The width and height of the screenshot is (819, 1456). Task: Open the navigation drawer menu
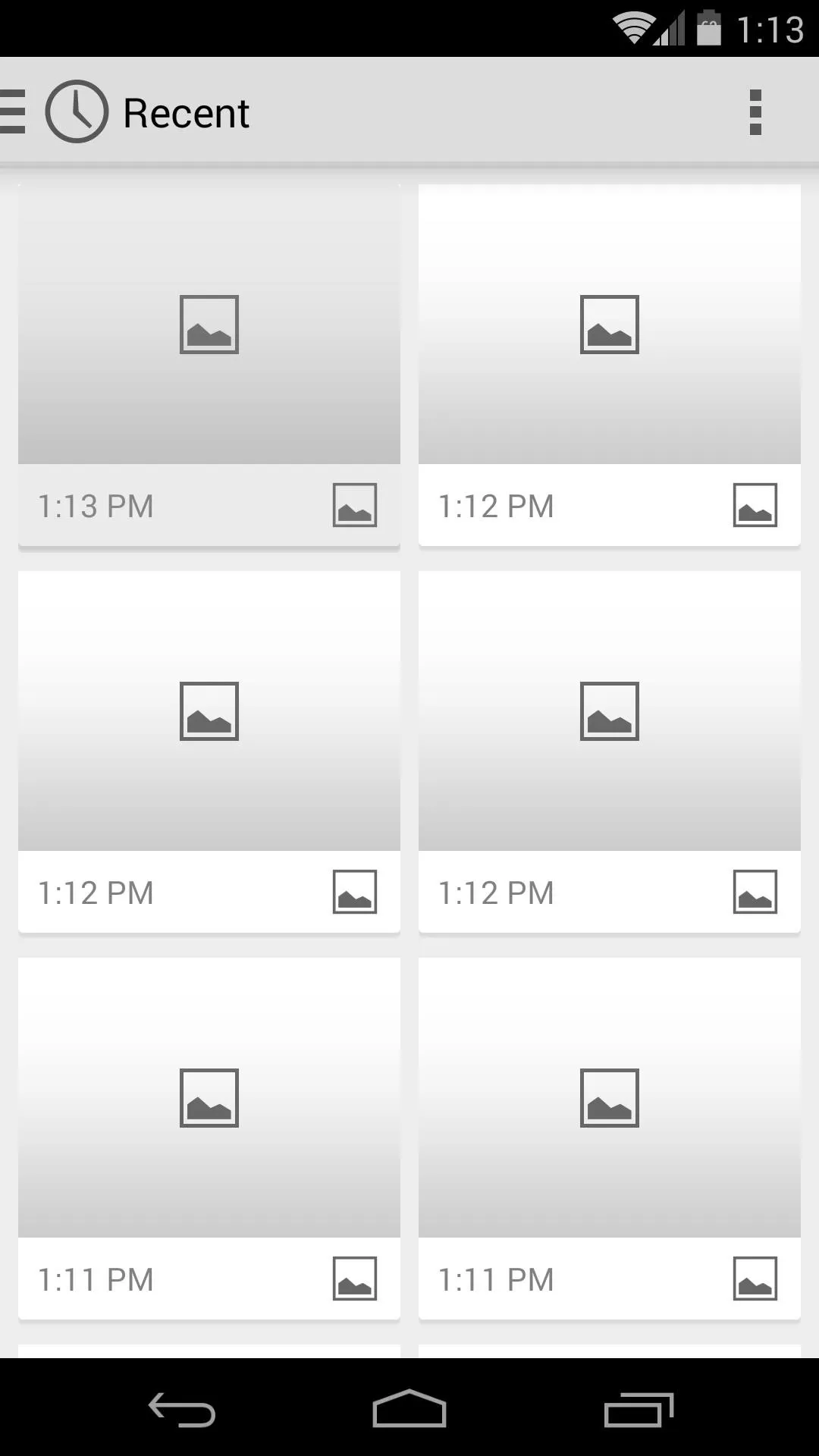click(13, 111)
